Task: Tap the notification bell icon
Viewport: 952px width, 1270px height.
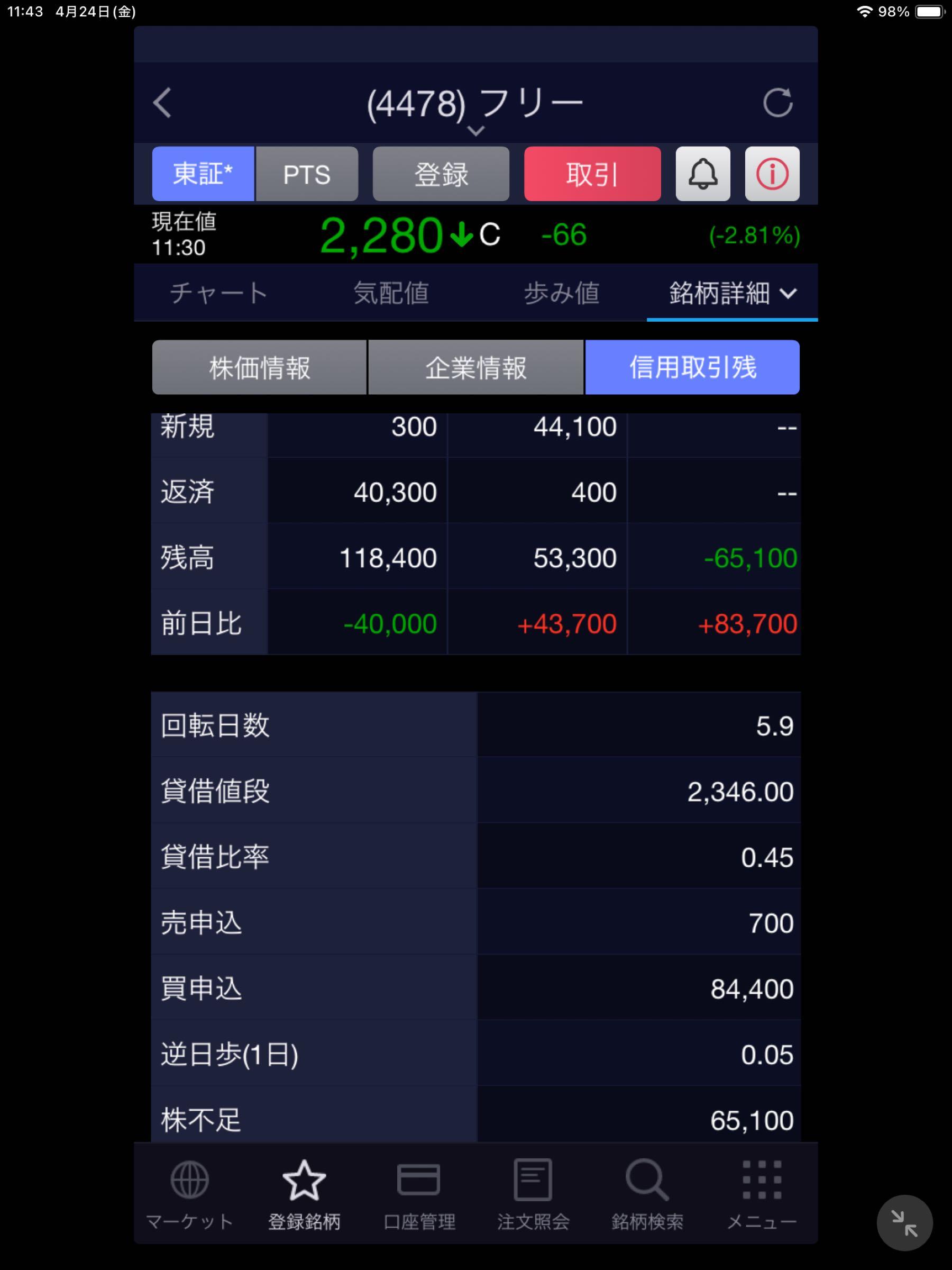Action: point(702,174)
